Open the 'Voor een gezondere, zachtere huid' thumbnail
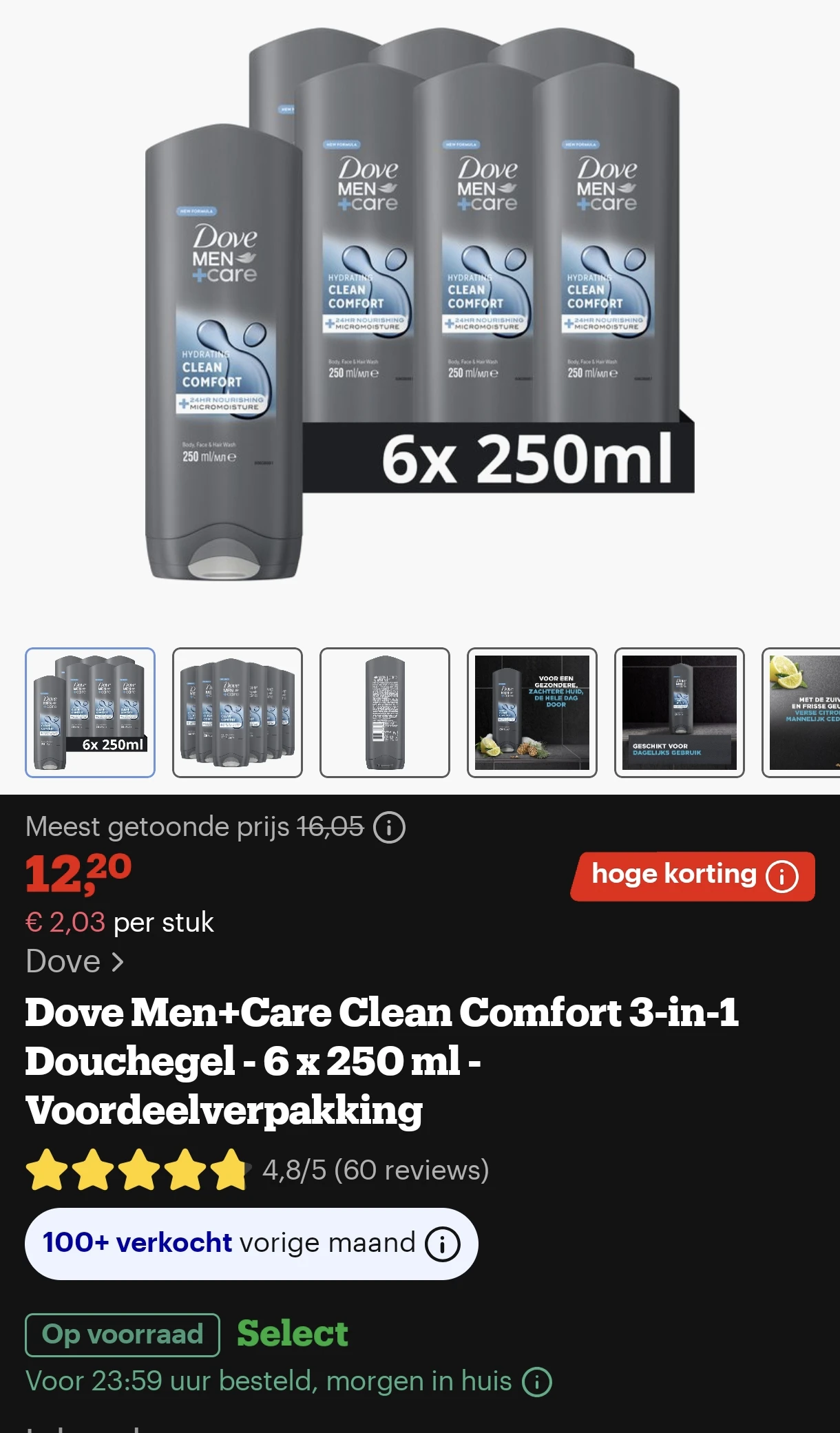 point(532,713)
